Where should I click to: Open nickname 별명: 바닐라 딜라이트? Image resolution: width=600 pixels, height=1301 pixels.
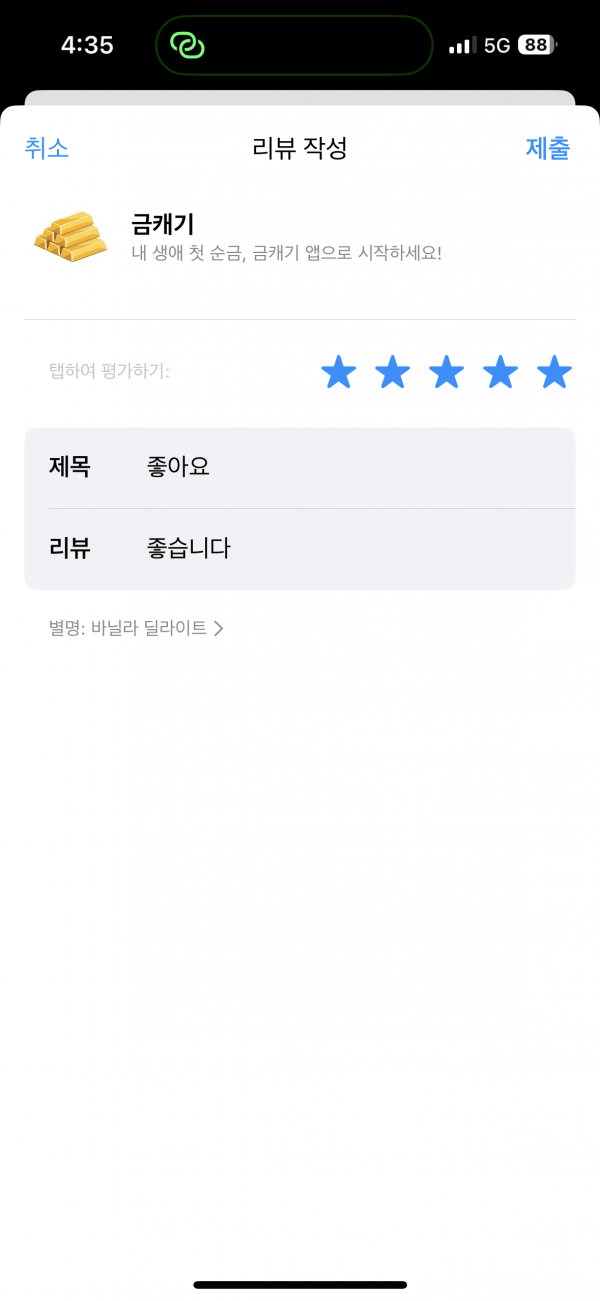[136, 629]
